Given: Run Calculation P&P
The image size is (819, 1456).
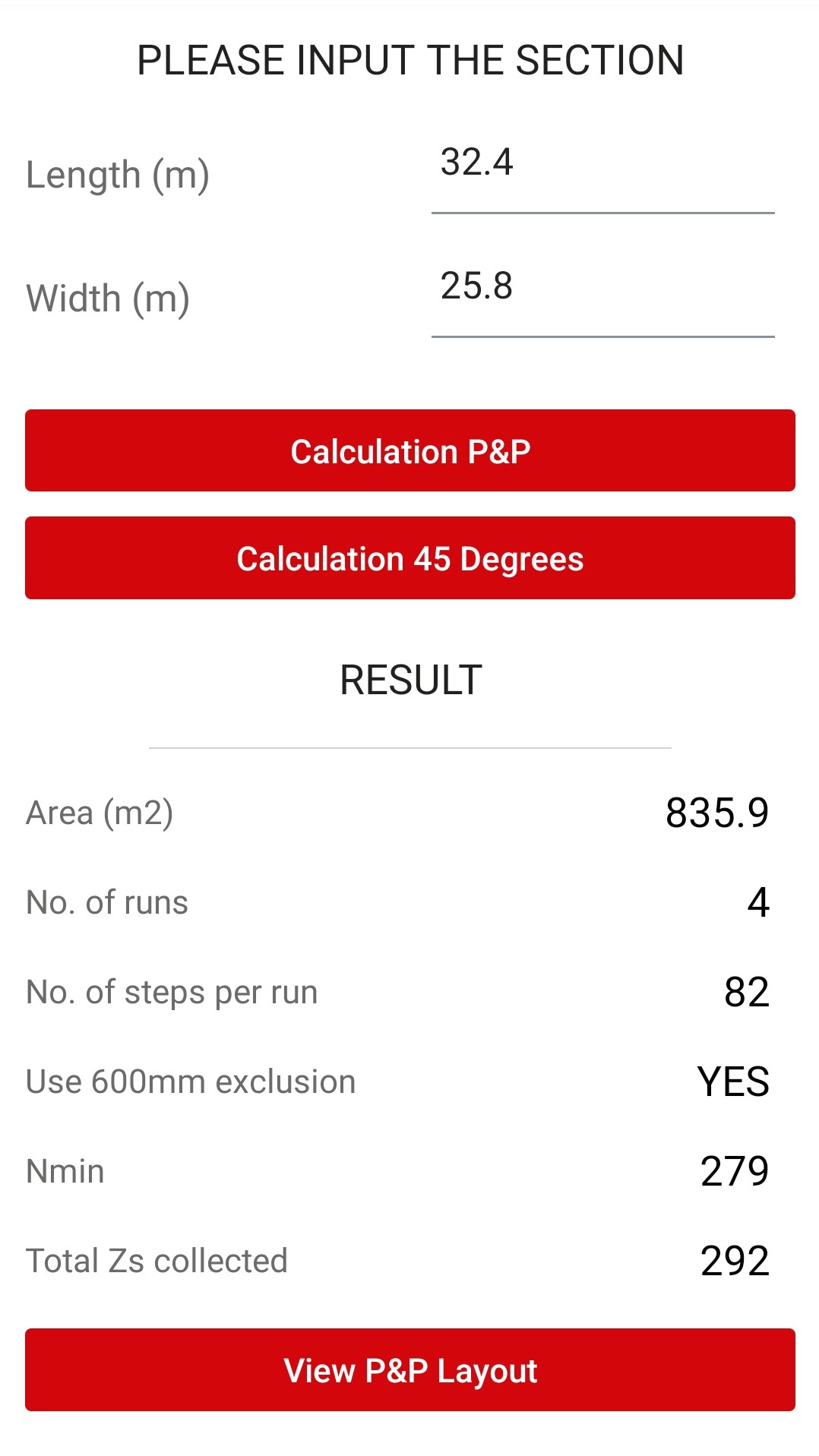Looking at the screenshot, I should [410, 451].
